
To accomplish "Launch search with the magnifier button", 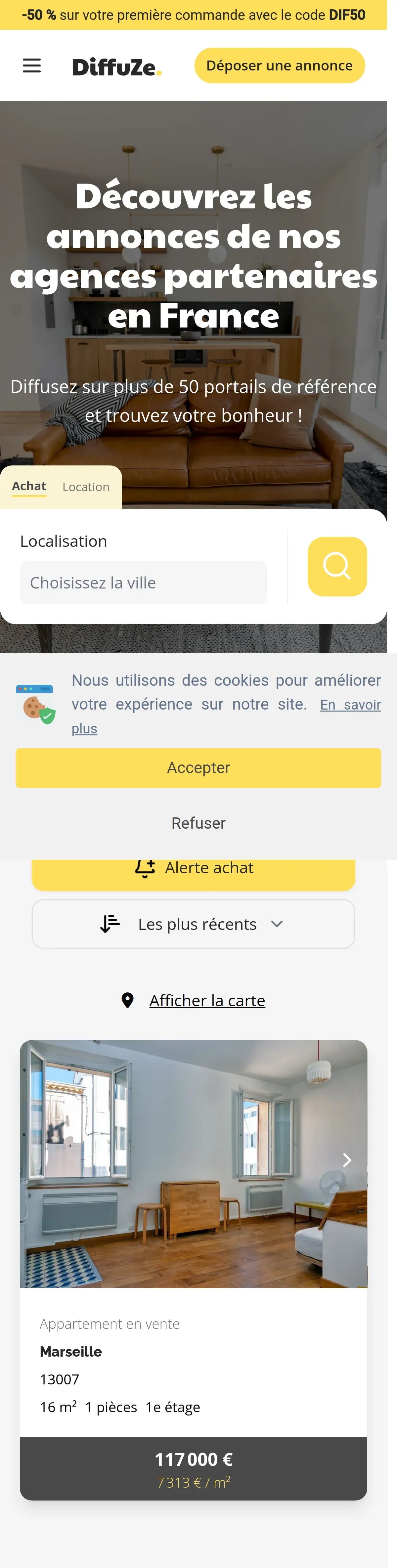I will pos(337,566).
